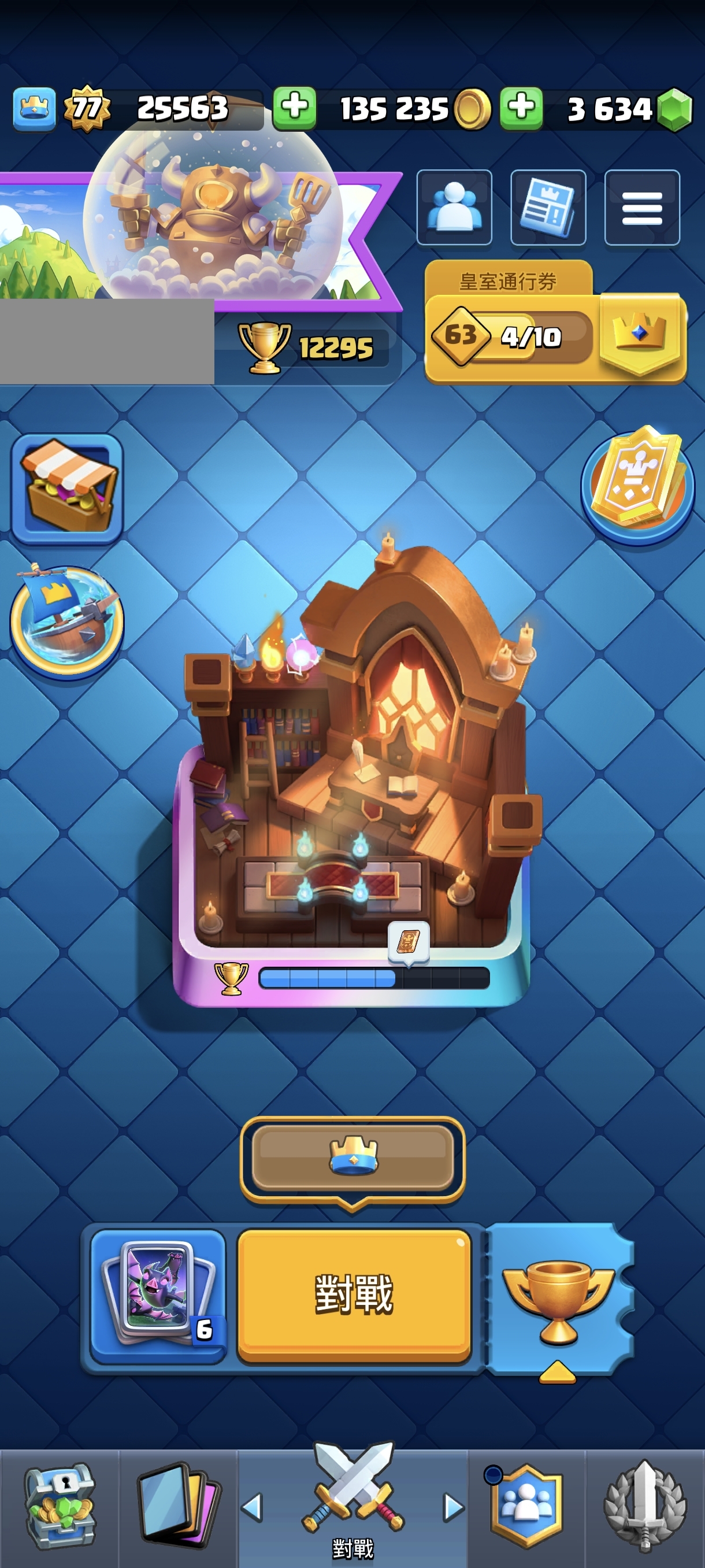Tap the yellow 對戰 battle button

pos(354,1295)
